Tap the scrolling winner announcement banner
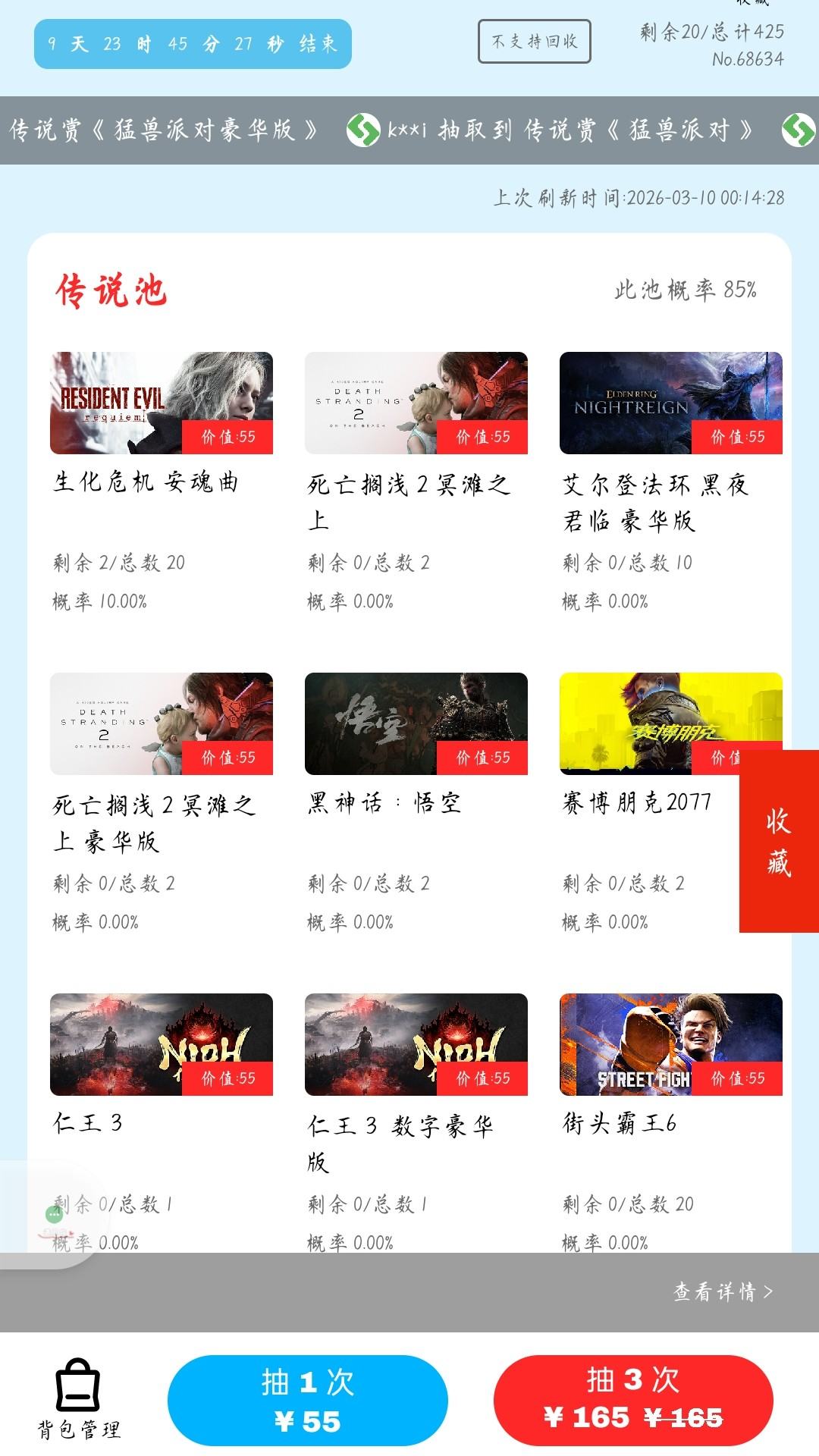819x1456 pixels. pos(409,130)
